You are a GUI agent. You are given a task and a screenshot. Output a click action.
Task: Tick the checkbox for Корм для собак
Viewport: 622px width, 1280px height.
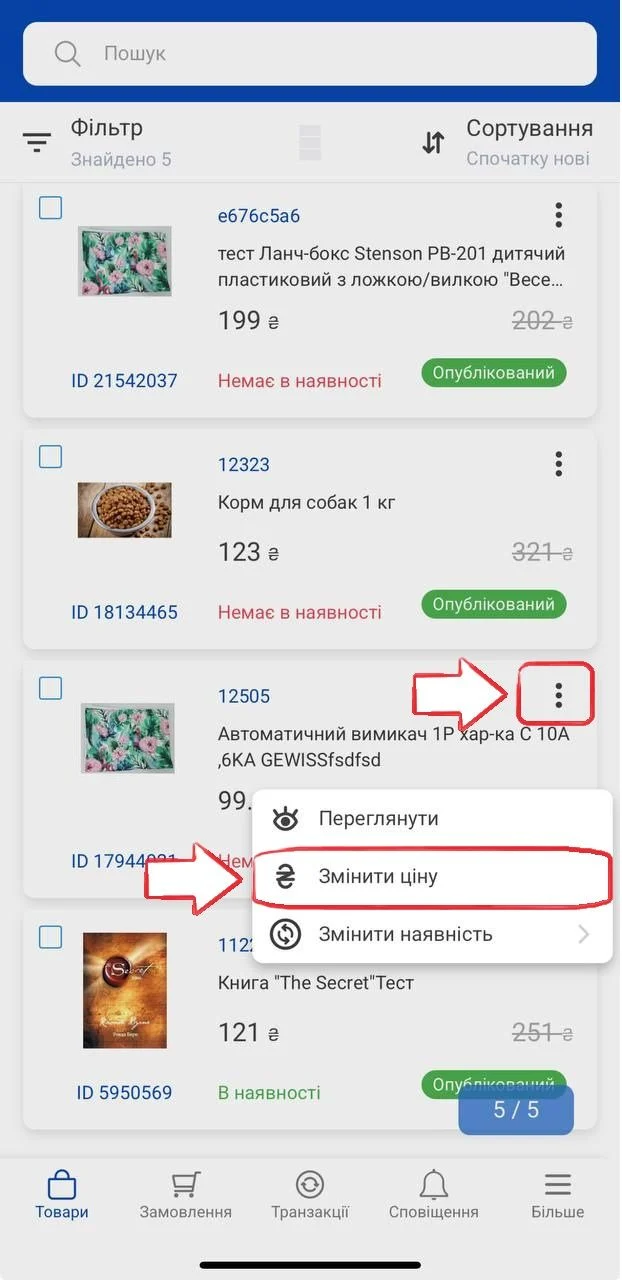50,456
